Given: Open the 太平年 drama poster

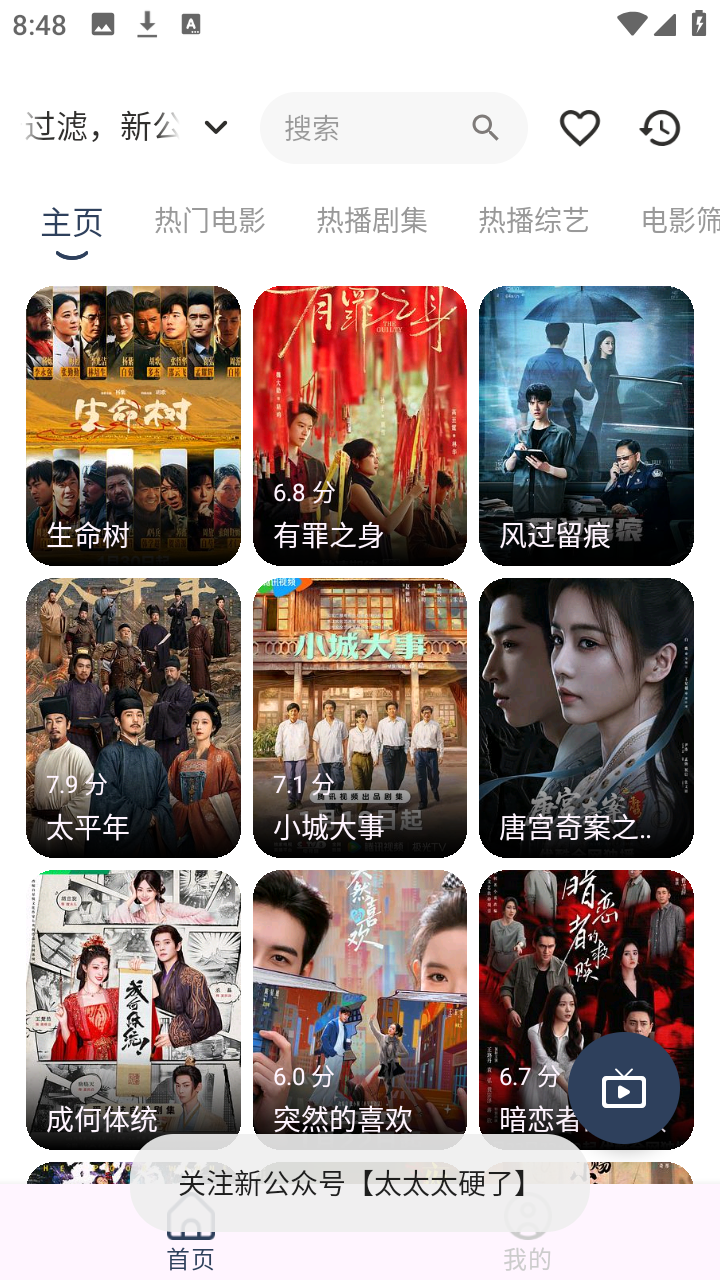Looking at the screenshot, I should point(133,717).
